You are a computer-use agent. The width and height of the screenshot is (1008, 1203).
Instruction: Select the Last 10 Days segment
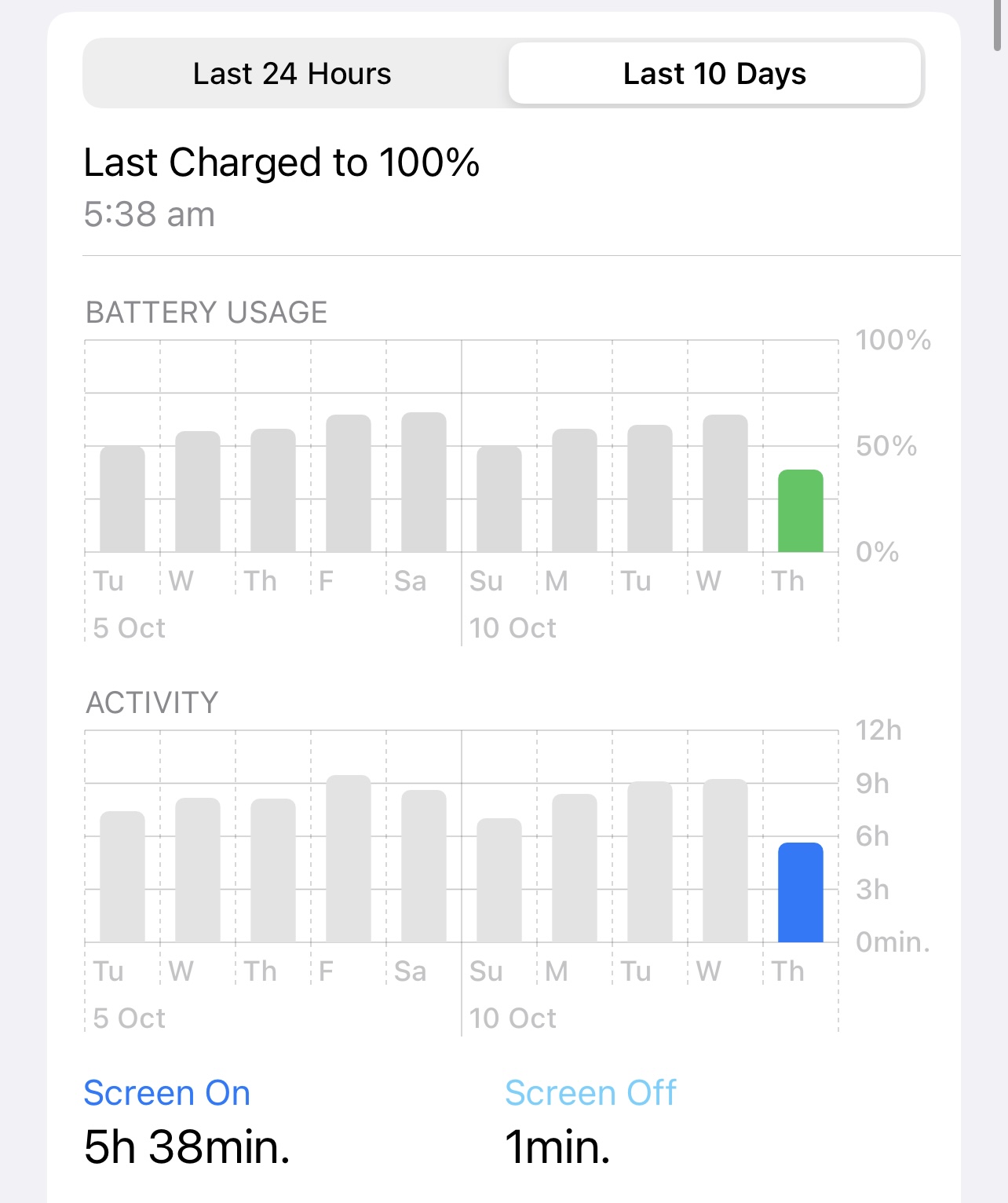714,74
